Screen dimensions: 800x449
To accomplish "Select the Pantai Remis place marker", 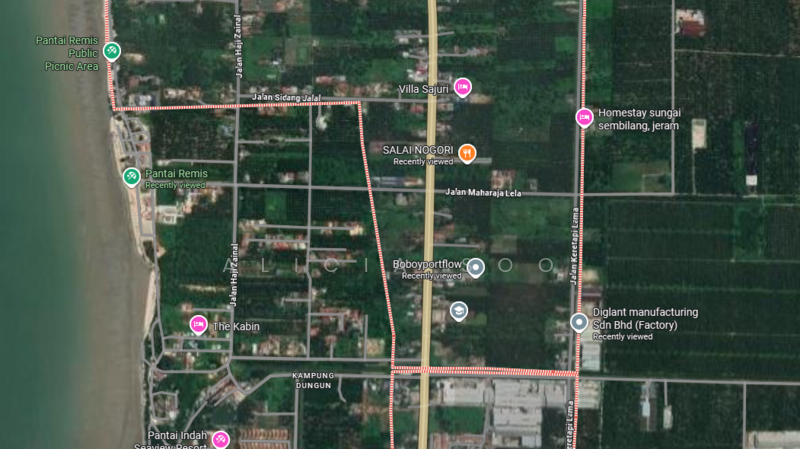I will pyautogui.click(x=131, y=177).
